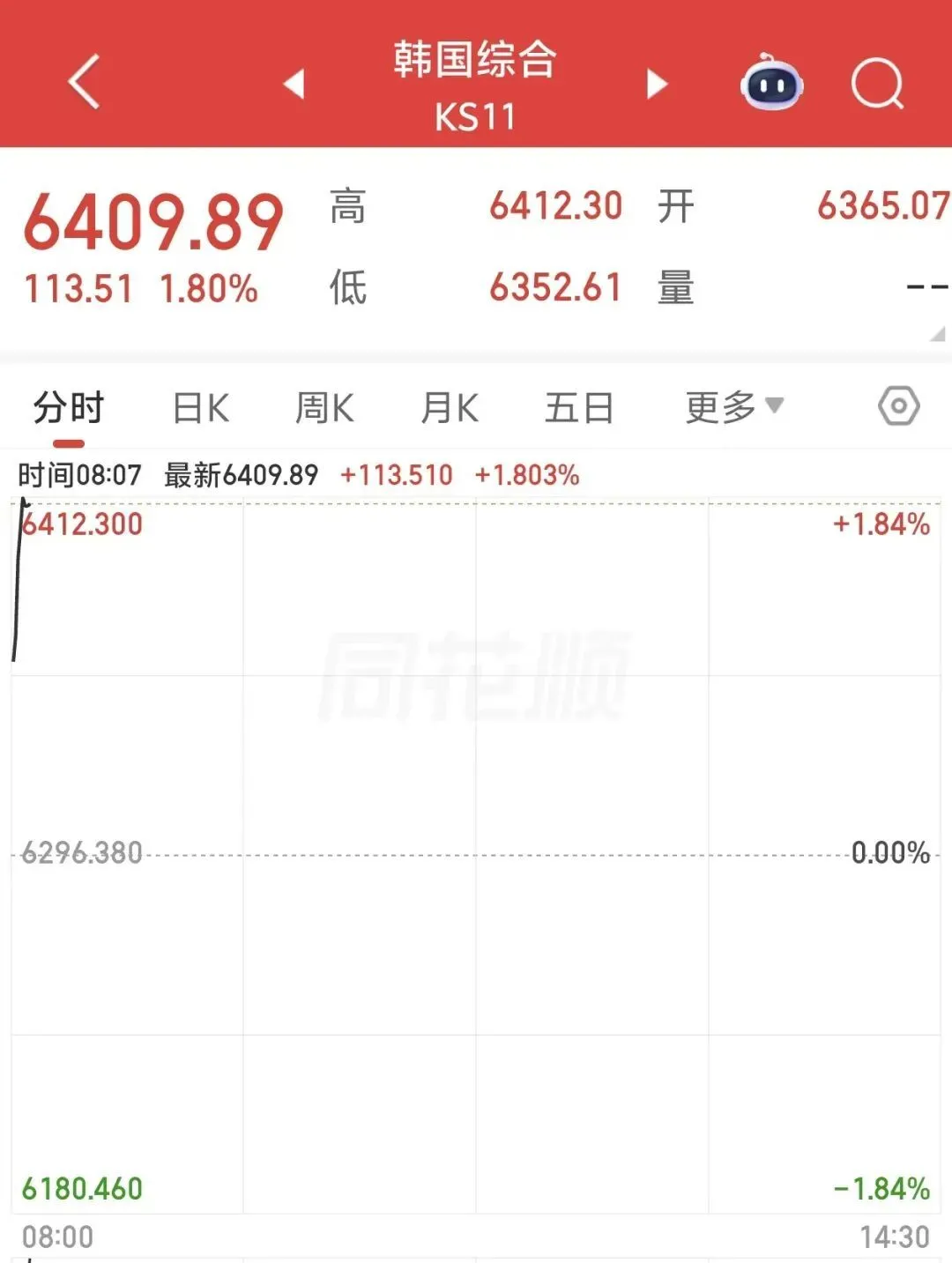Switch to the 周K tab

click(324, 408)
